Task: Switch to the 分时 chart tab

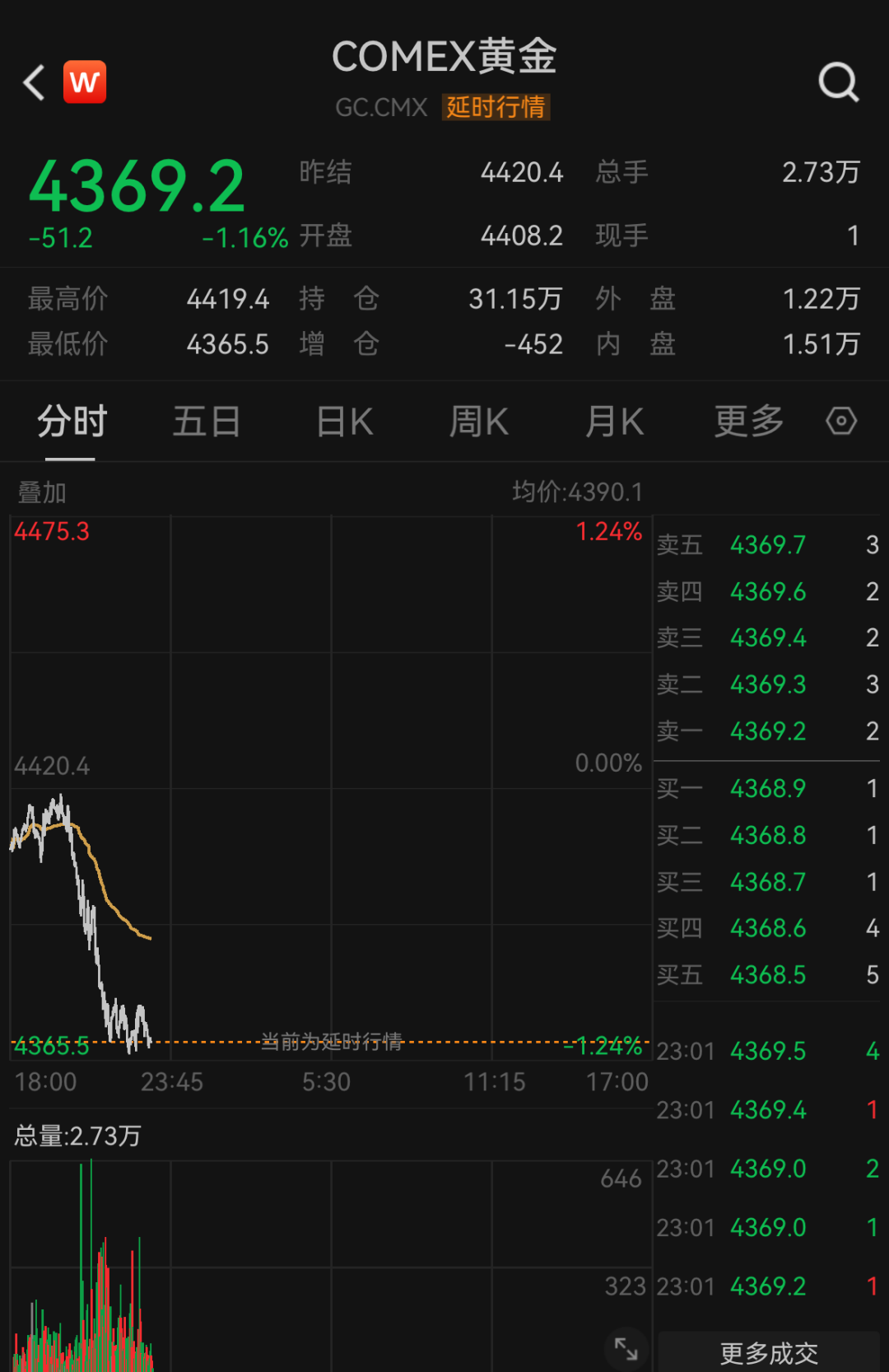Action: coord(72,422)
